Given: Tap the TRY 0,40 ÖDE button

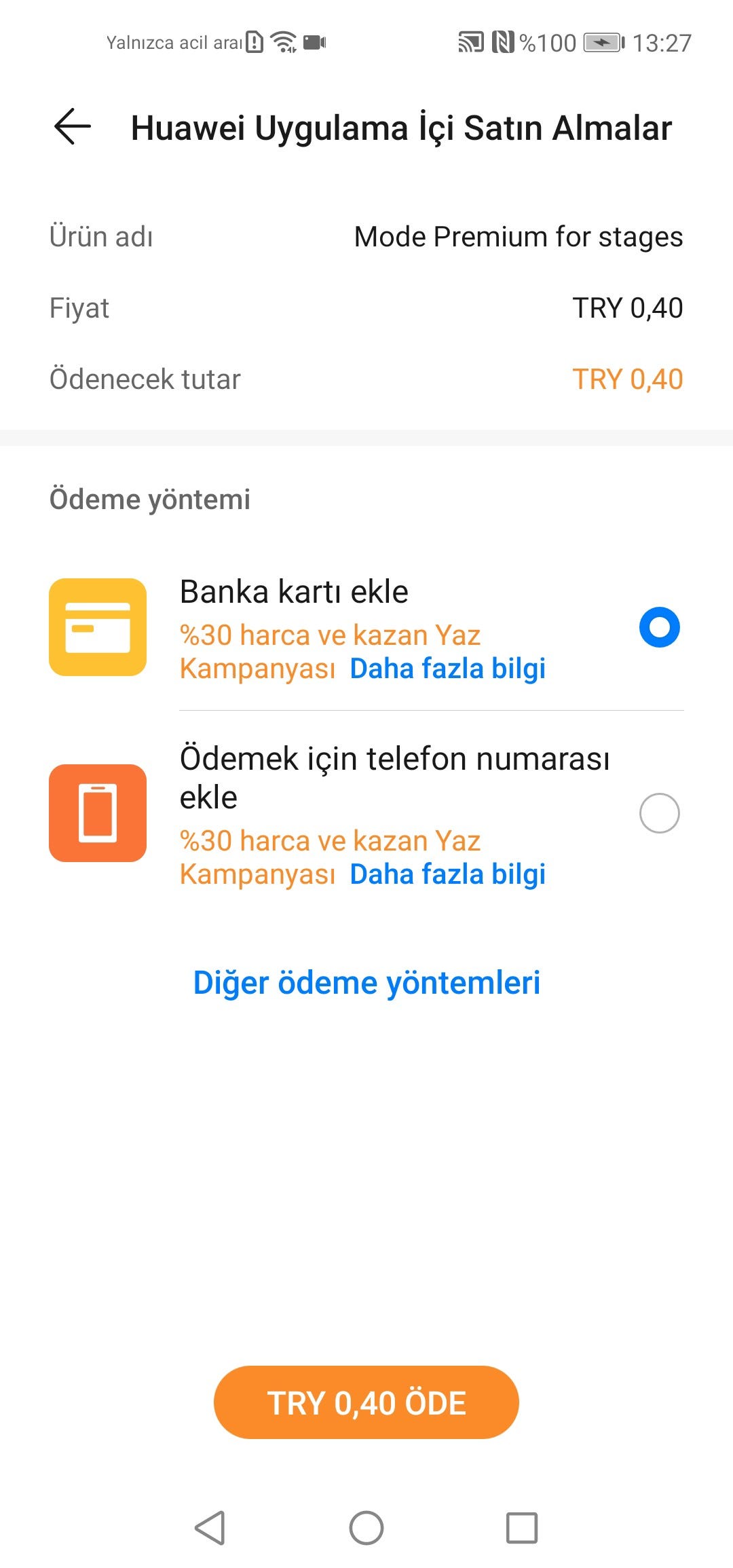Looking at the screenshot, I should (366, 1402).
